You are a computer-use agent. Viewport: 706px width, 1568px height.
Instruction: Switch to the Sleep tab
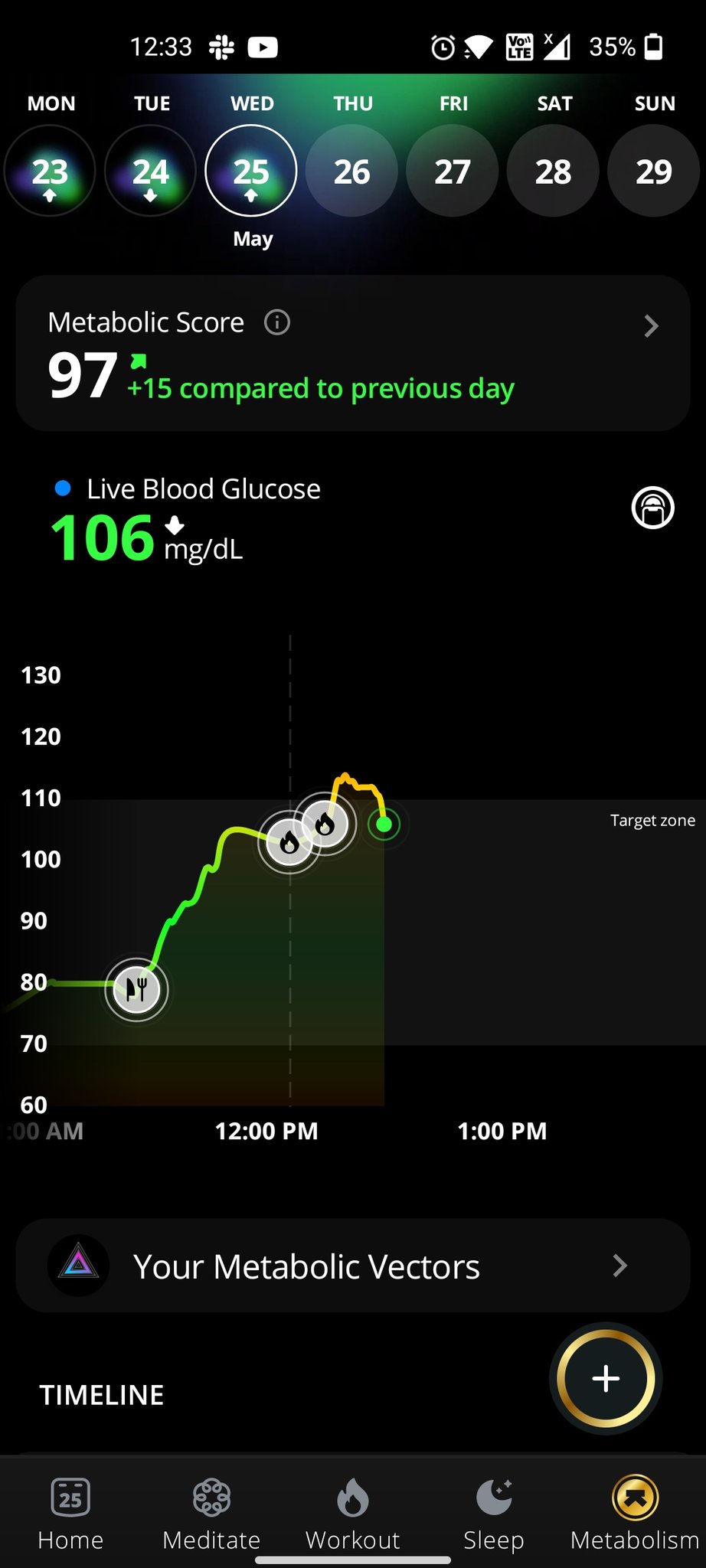tap(494, 1514)
